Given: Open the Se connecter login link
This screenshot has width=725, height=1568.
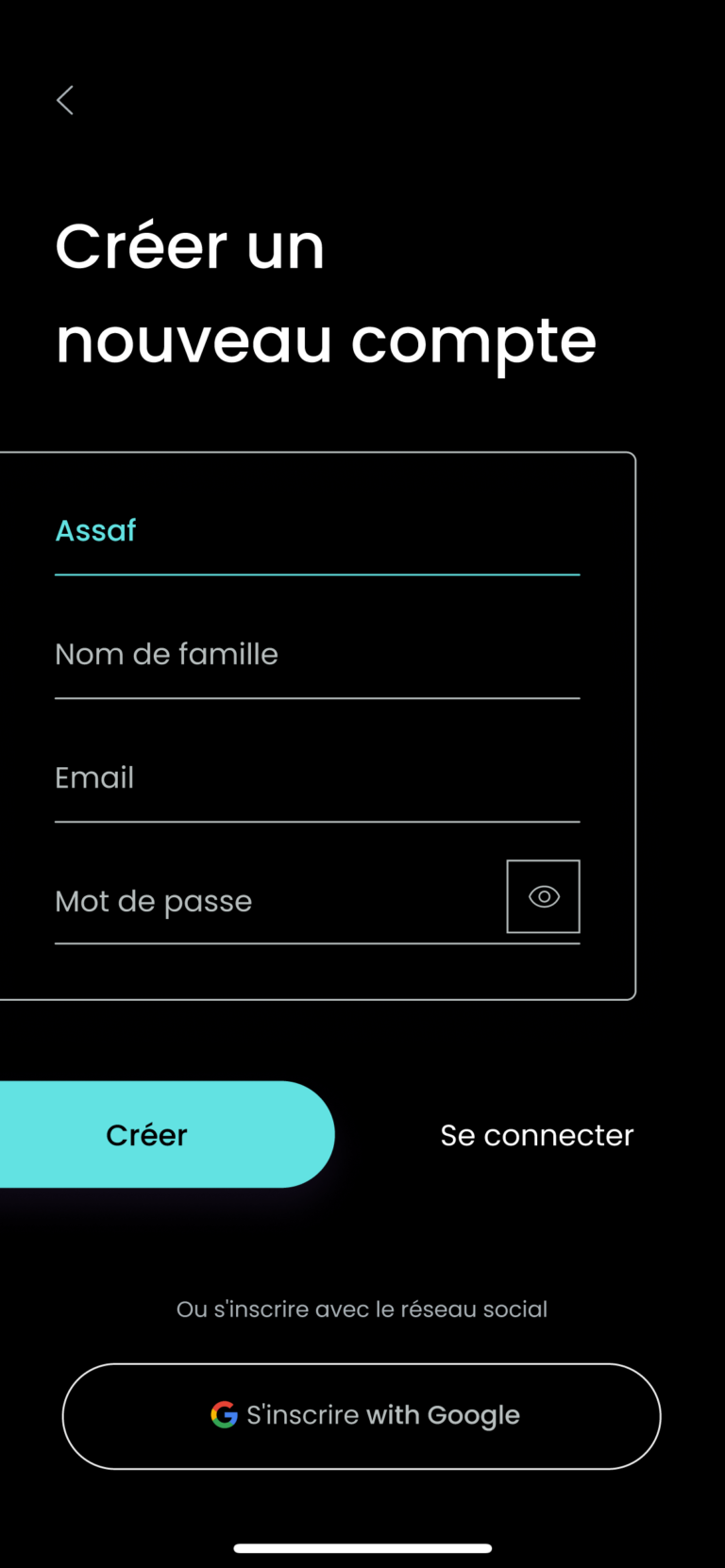Looking at the screenshot, I should 536,1135.
